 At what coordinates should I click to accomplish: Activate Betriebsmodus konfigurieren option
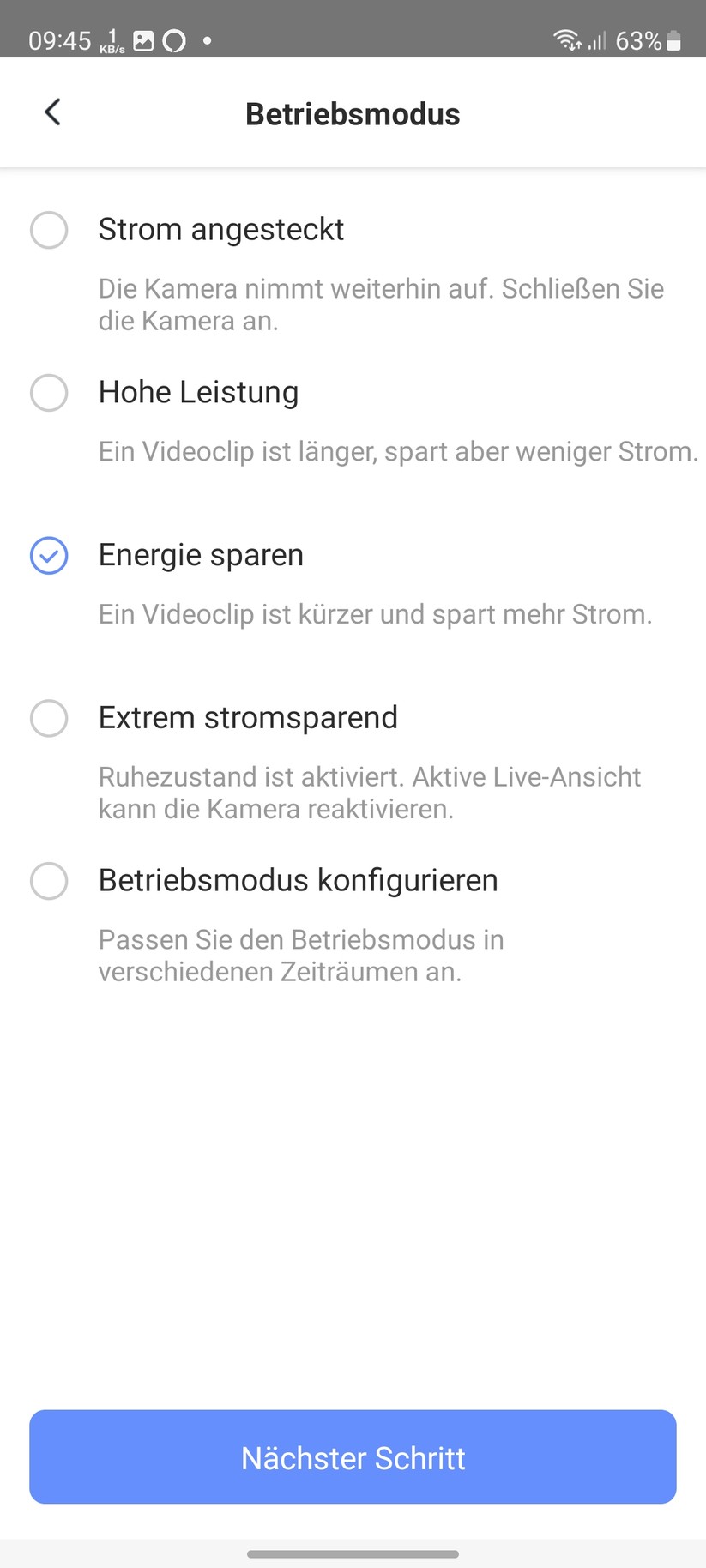[49, 881]
